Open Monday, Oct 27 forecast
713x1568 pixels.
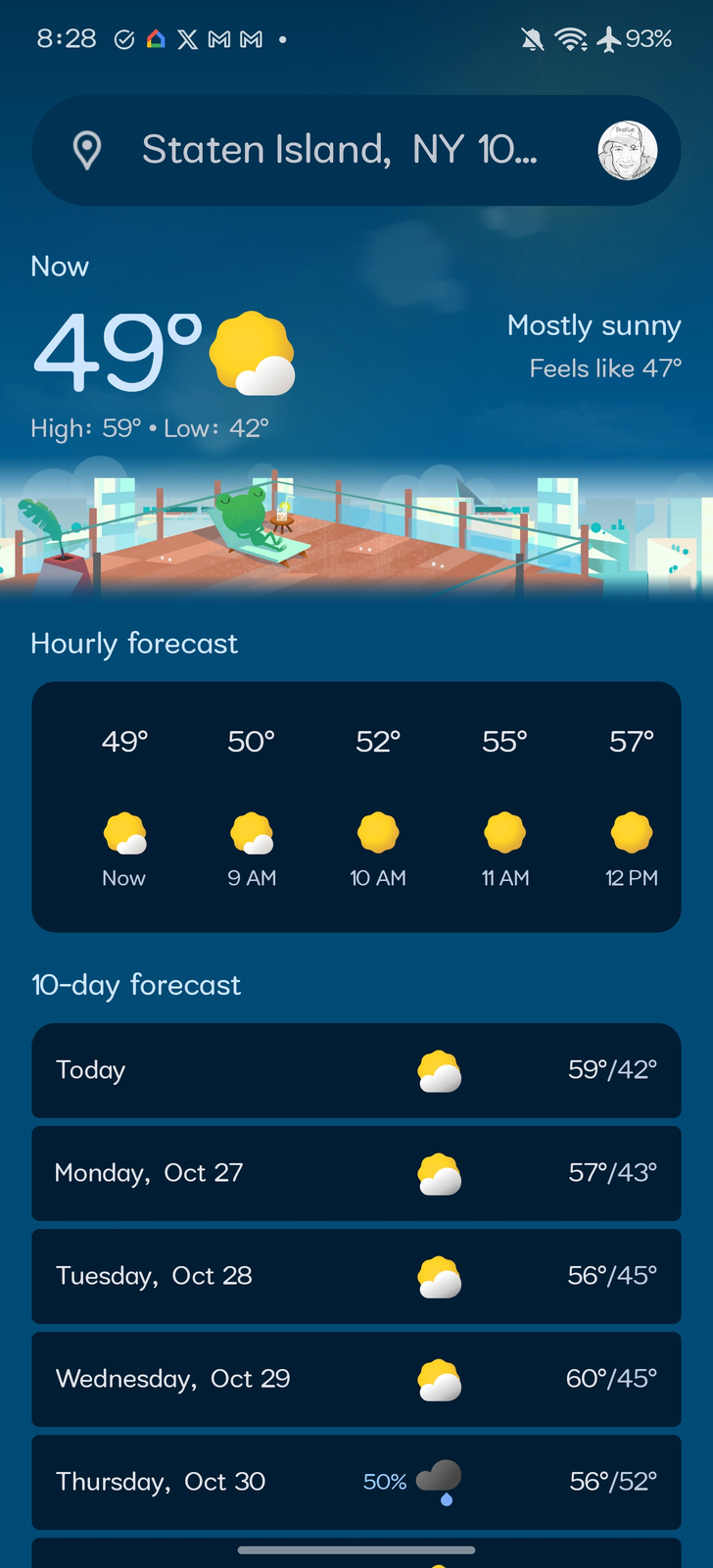point(356,1173)
